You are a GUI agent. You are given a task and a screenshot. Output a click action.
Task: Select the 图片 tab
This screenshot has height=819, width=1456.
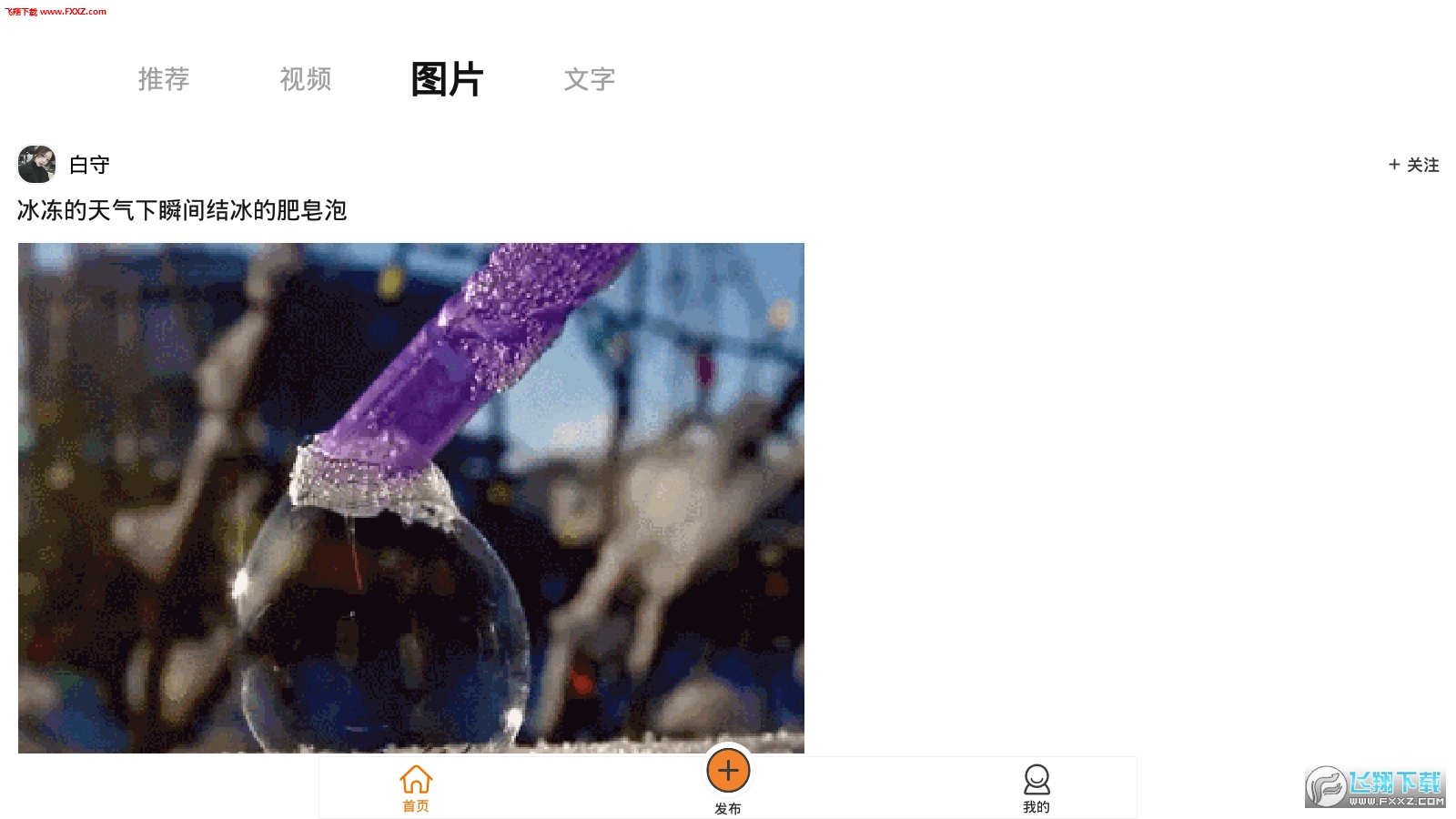[447, 79]
